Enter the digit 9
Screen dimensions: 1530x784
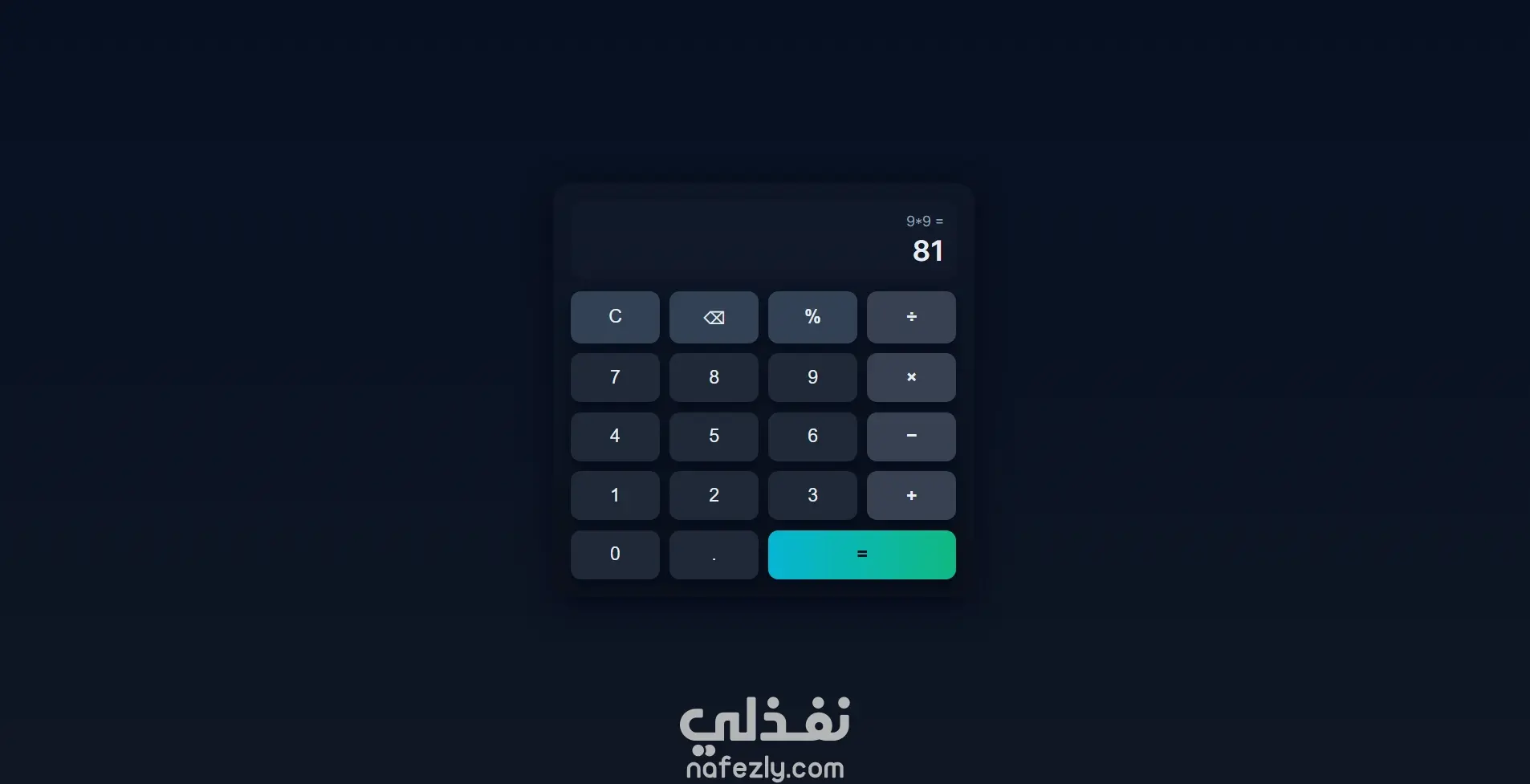(x=812, y=377)
